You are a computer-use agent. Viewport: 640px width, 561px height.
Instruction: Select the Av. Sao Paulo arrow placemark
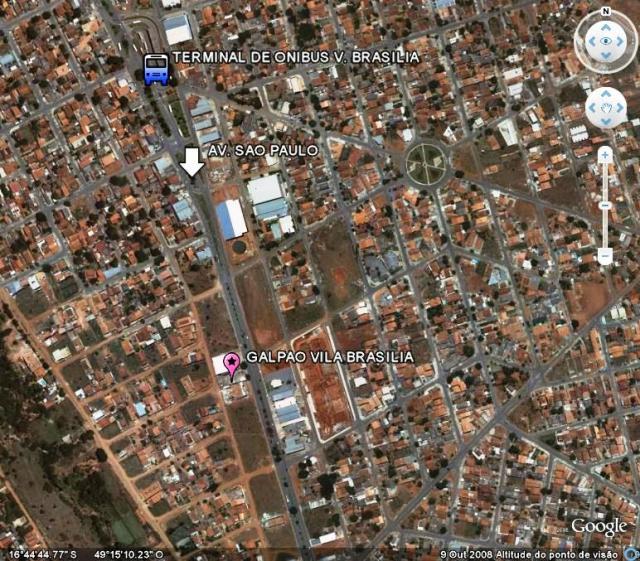point(192,161)
